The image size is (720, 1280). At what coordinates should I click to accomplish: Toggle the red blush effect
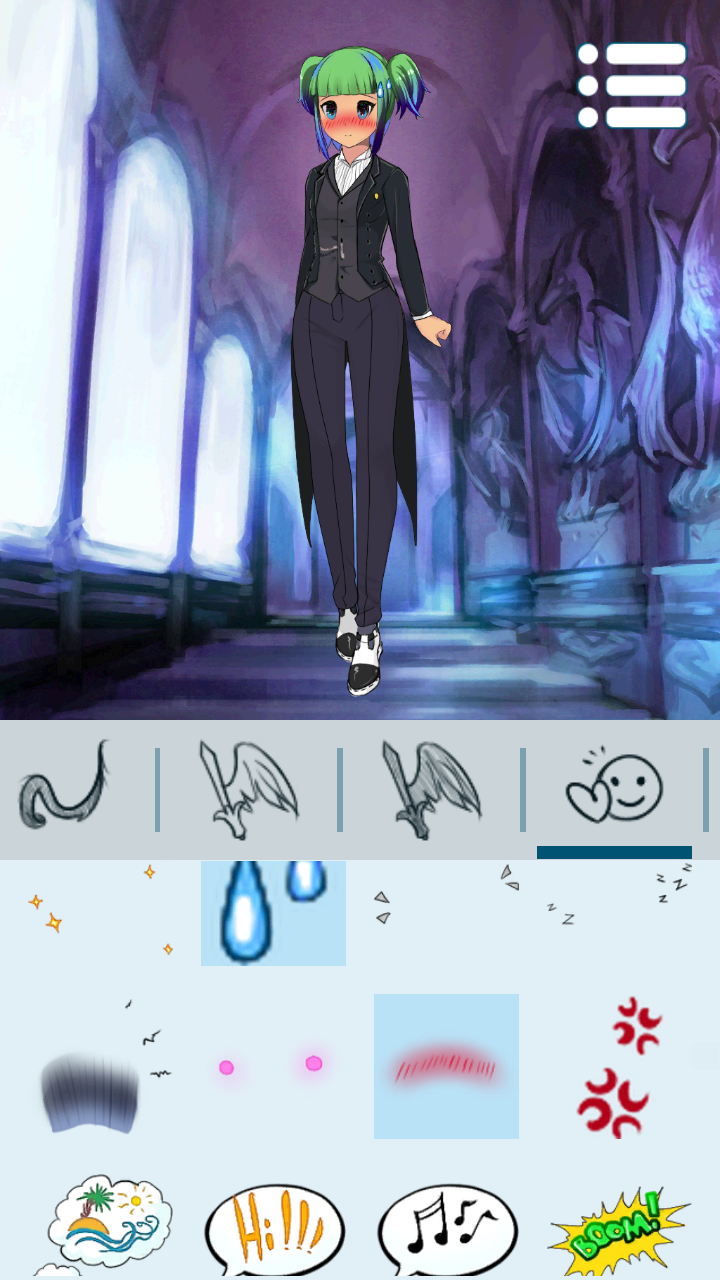[446, 1066]
